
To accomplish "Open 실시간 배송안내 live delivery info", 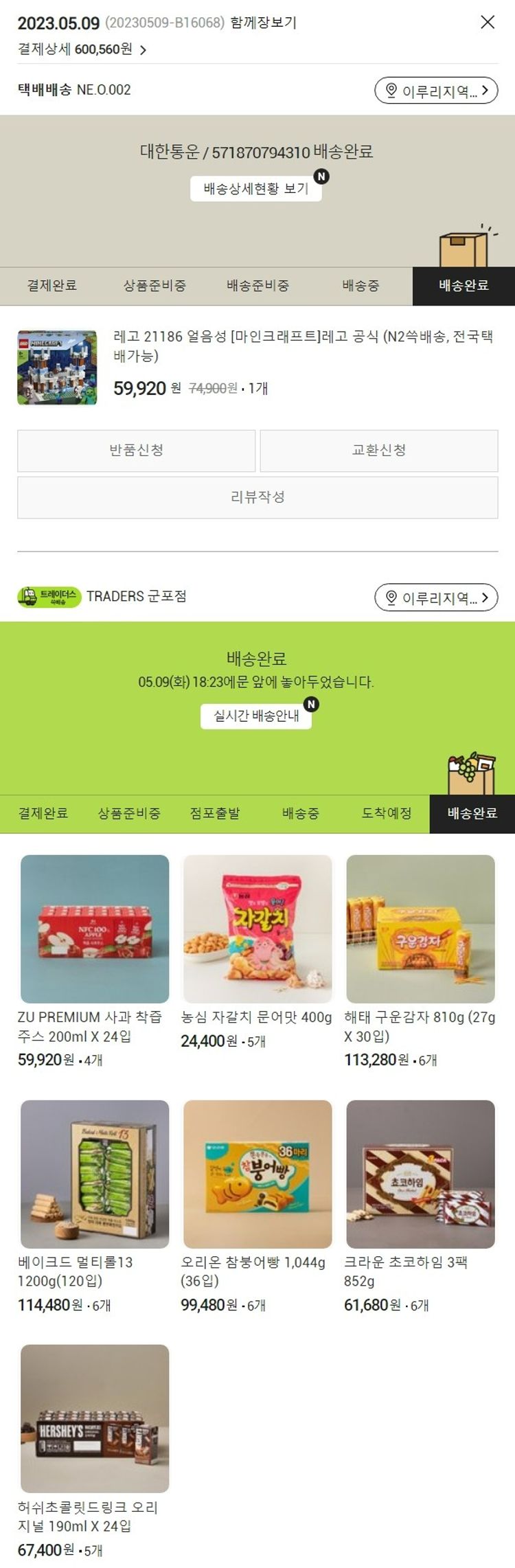I will coord(256,716).
